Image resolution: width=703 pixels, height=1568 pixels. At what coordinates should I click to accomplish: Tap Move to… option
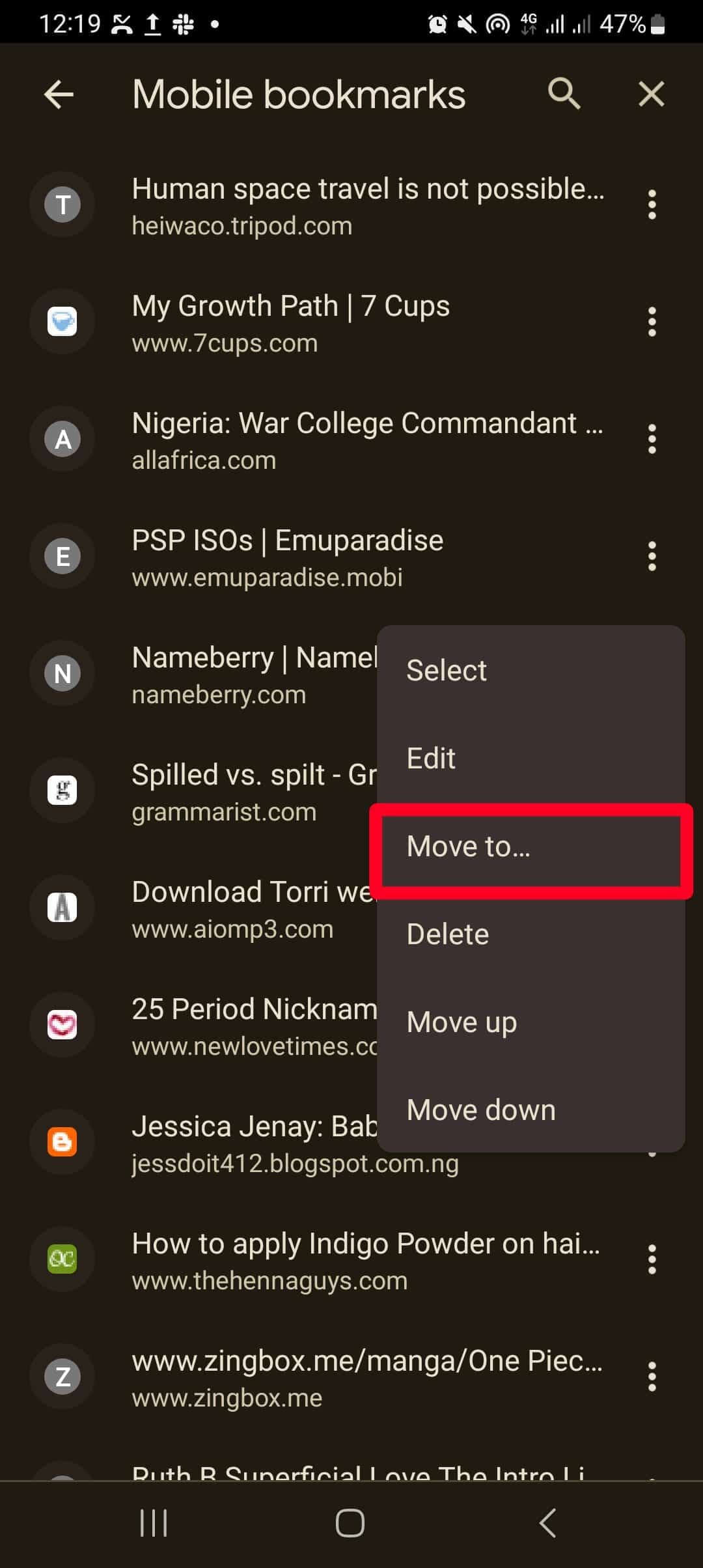tap(469, 847)
